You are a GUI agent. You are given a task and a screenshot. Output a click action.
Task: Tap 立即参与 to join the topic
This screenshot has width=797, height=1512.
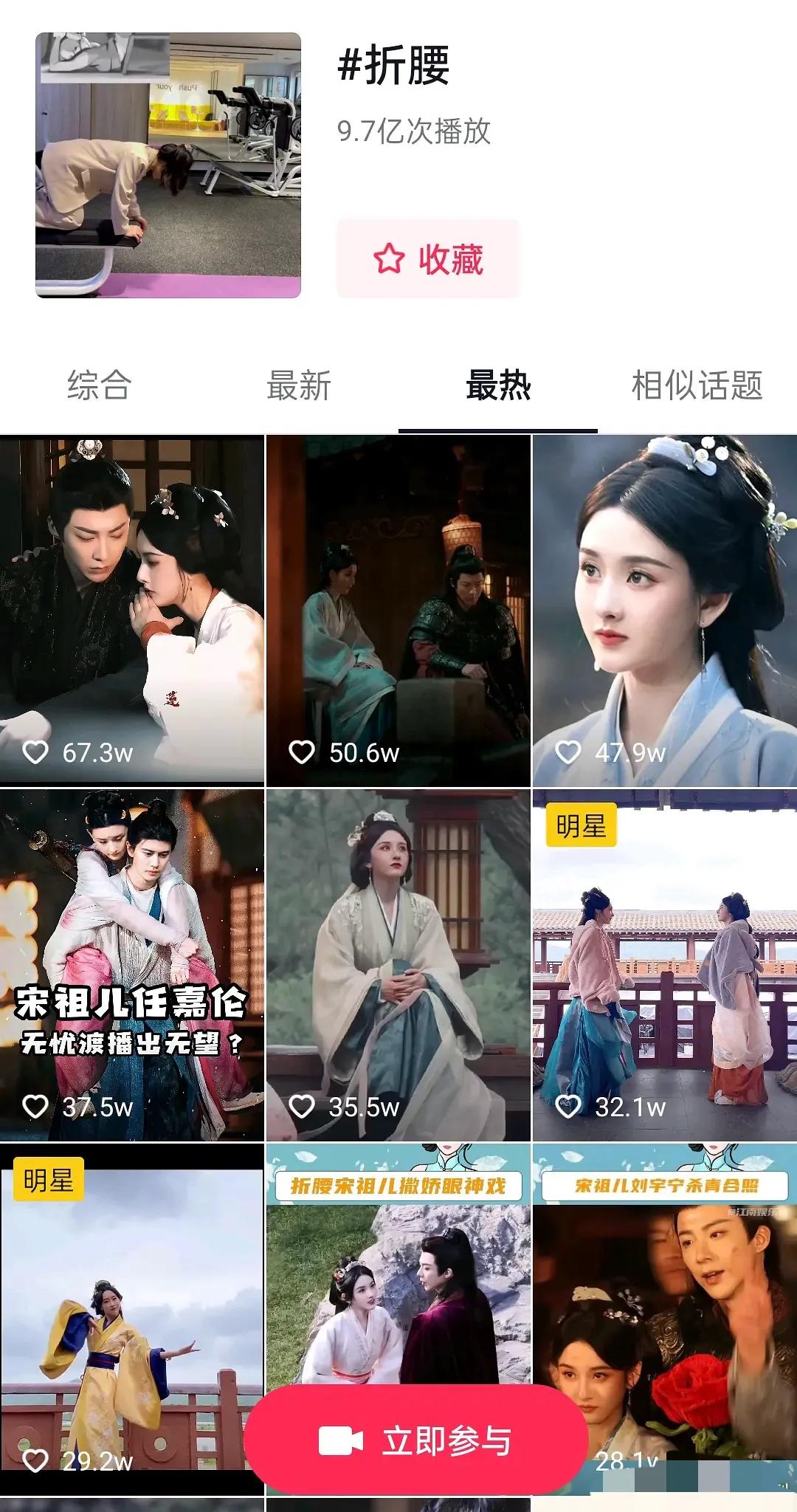click(x=415, y=1440)
